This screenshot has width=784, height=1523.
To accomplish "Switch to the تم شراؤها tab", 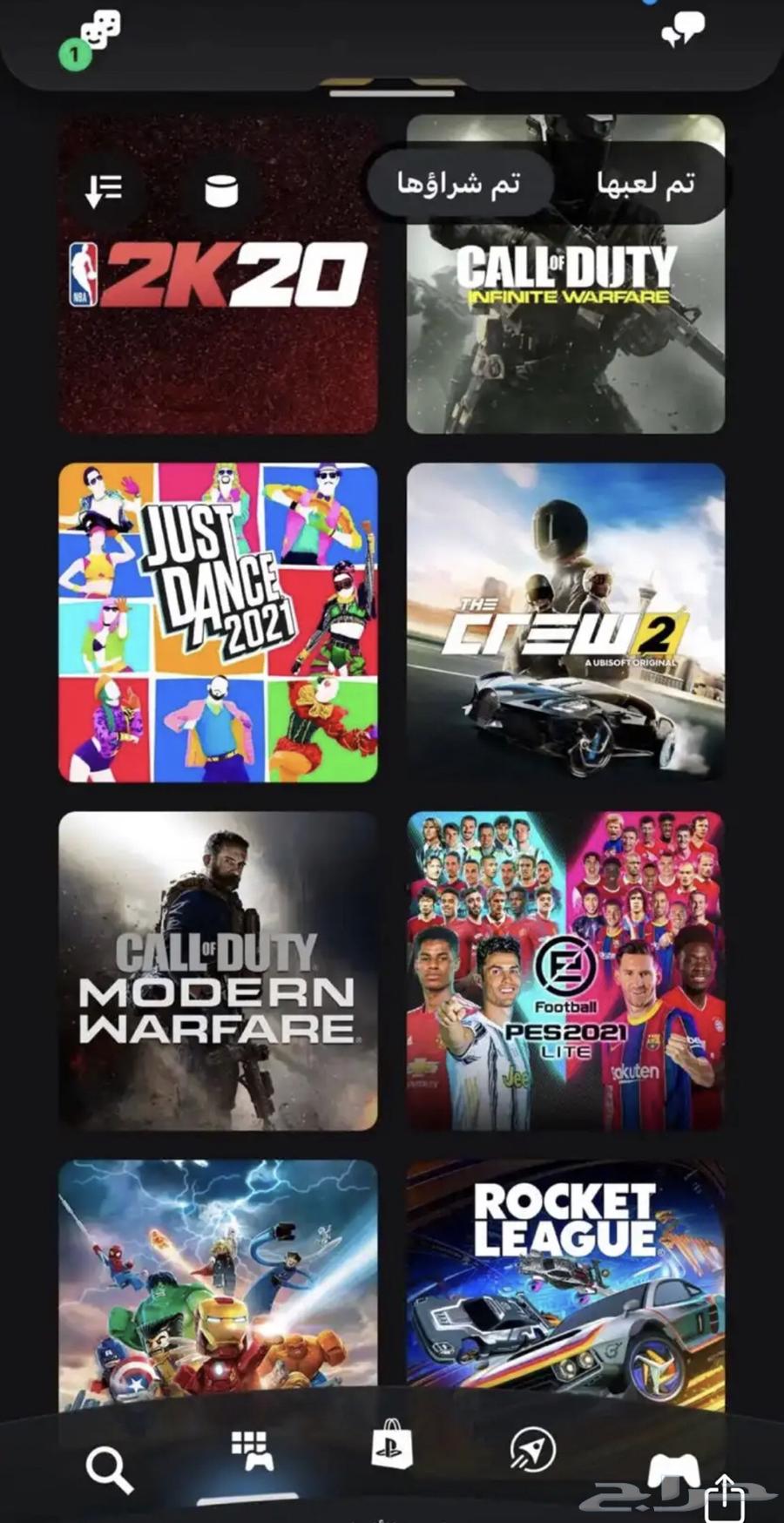I will 459,183.
